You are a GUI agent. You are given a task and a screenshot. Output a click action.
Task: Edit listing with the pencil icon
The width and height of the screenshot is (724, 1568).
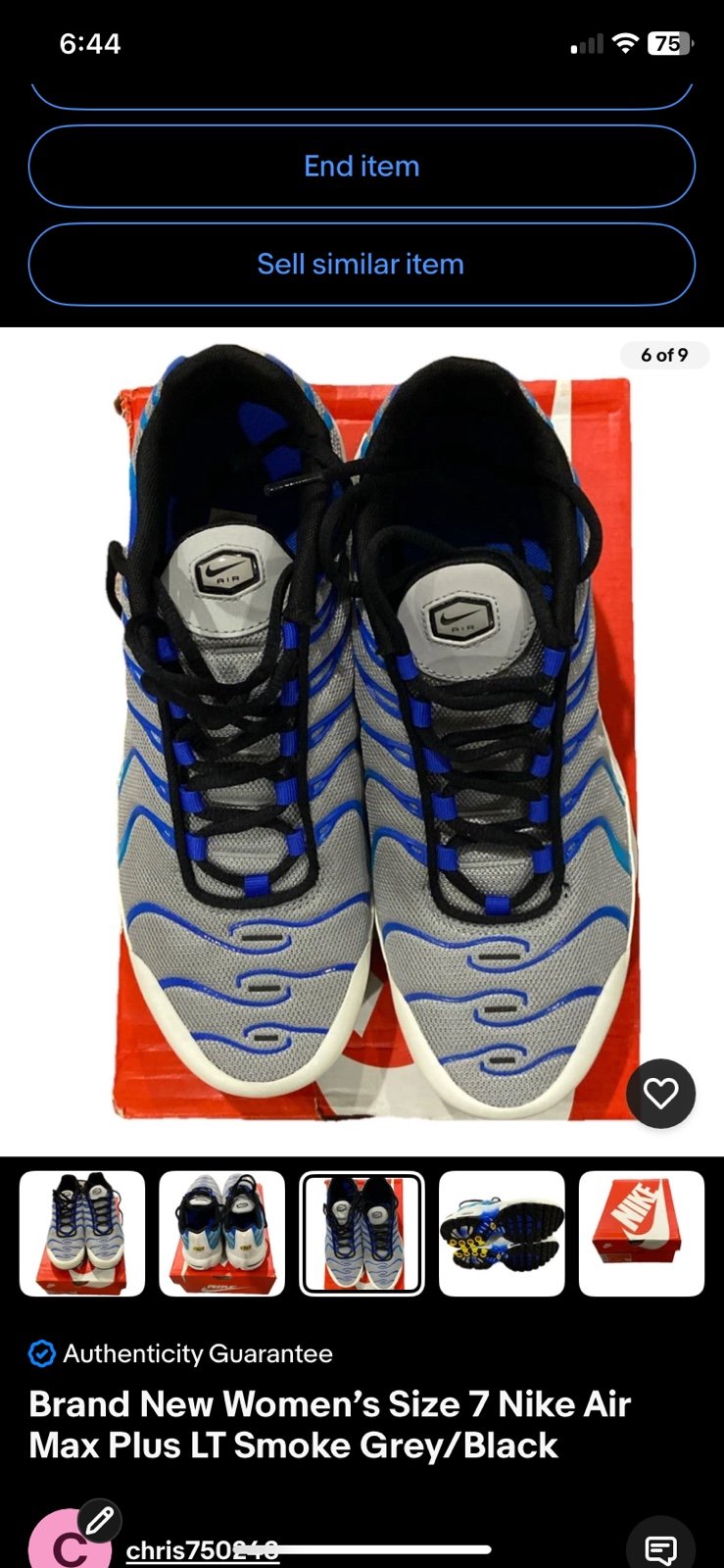point(100,1521)
